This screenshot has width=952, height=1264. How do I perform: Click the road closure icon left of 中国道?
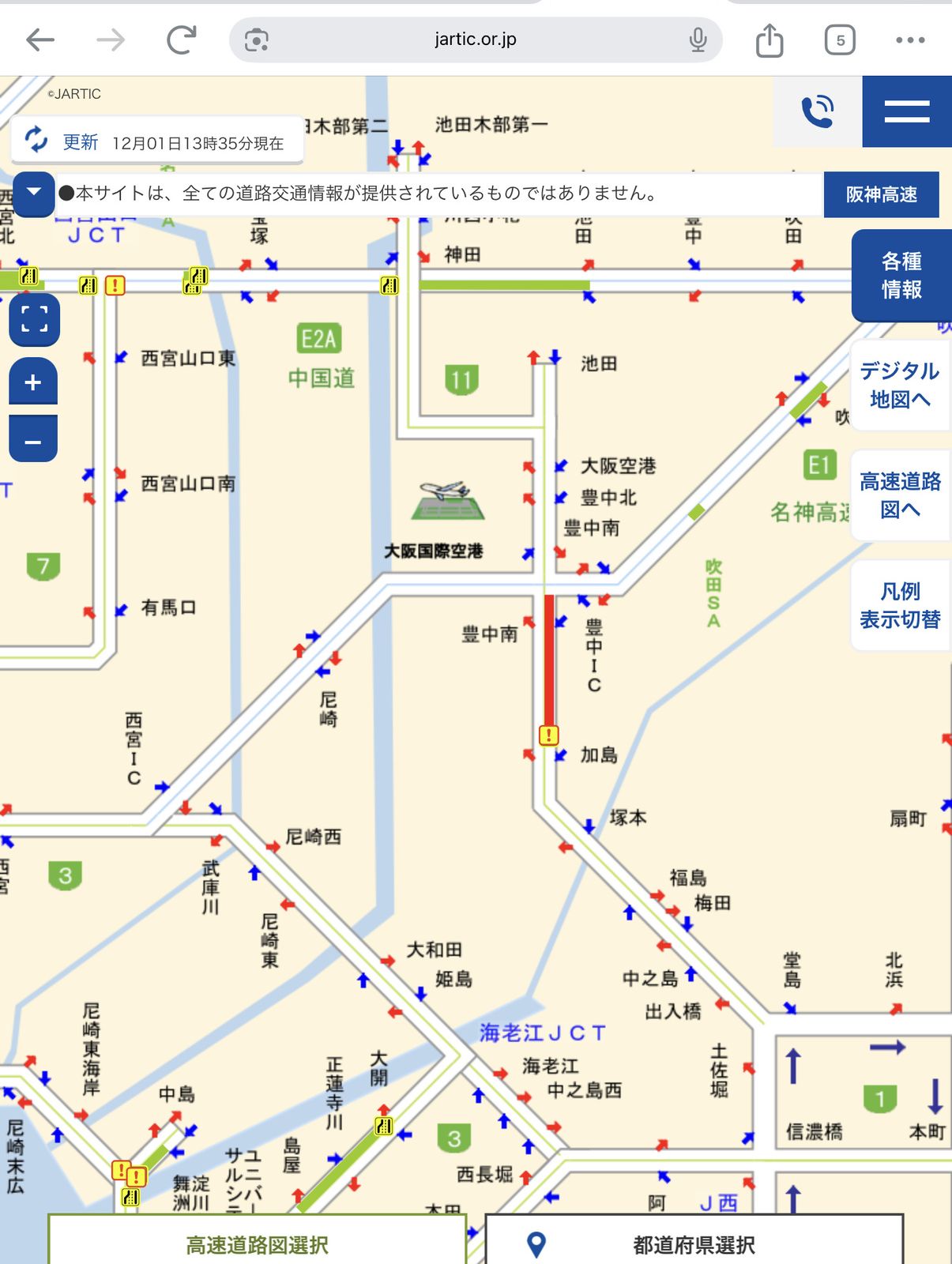(117, 285)
